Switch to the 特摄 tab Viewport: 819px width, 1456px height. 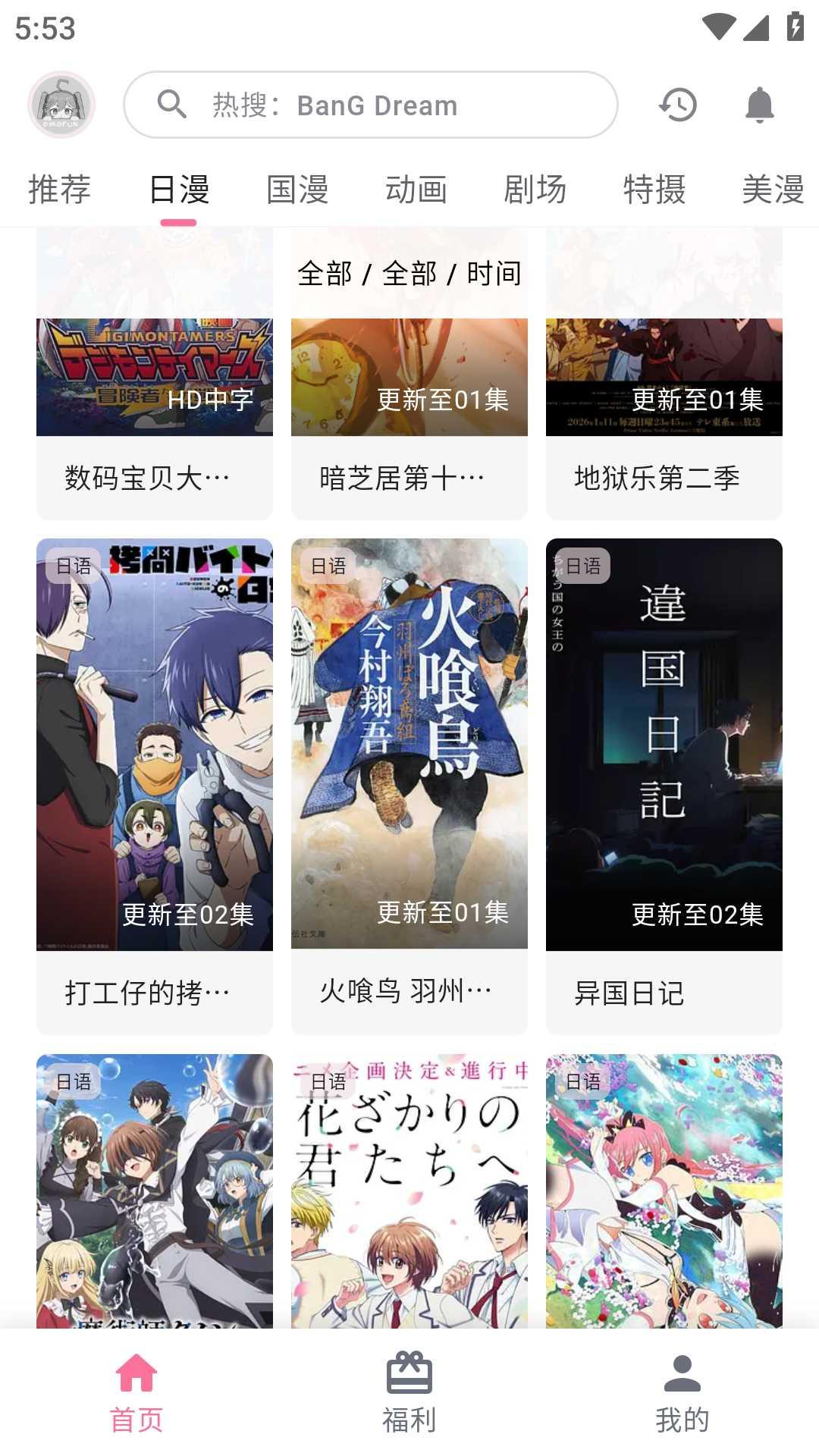(654, 190)
